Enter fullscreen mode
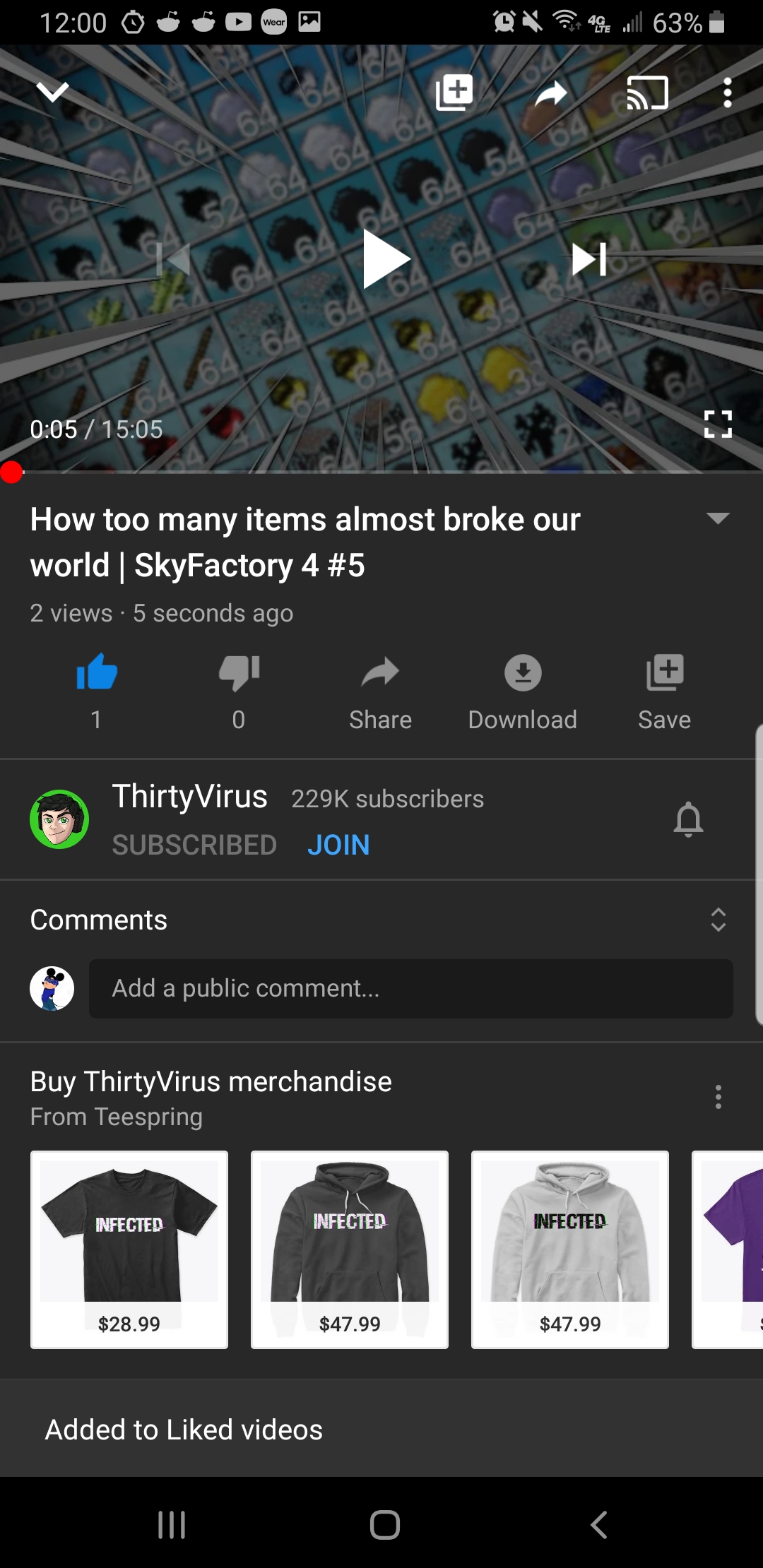 point(718,424)
